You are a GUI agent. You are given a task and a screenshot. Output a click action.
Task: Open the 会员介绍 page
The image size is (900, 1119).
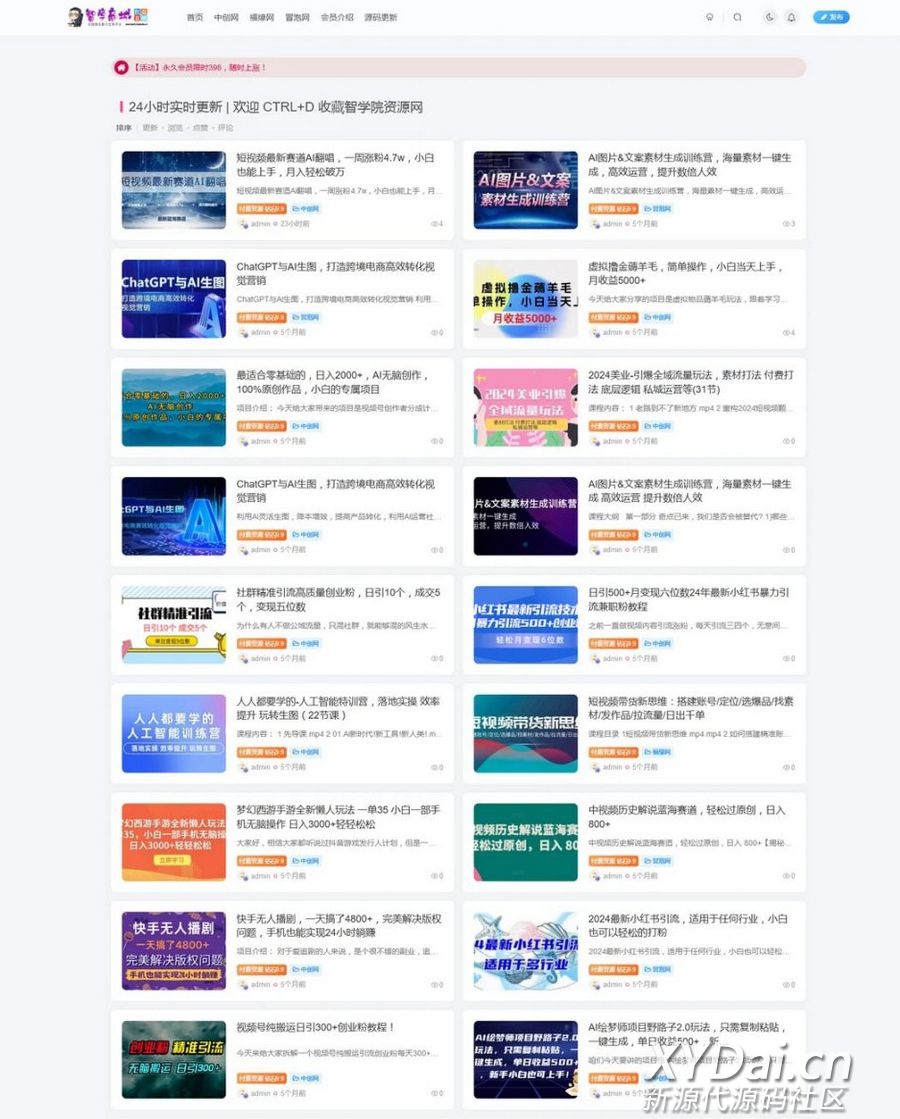point(336,17)
